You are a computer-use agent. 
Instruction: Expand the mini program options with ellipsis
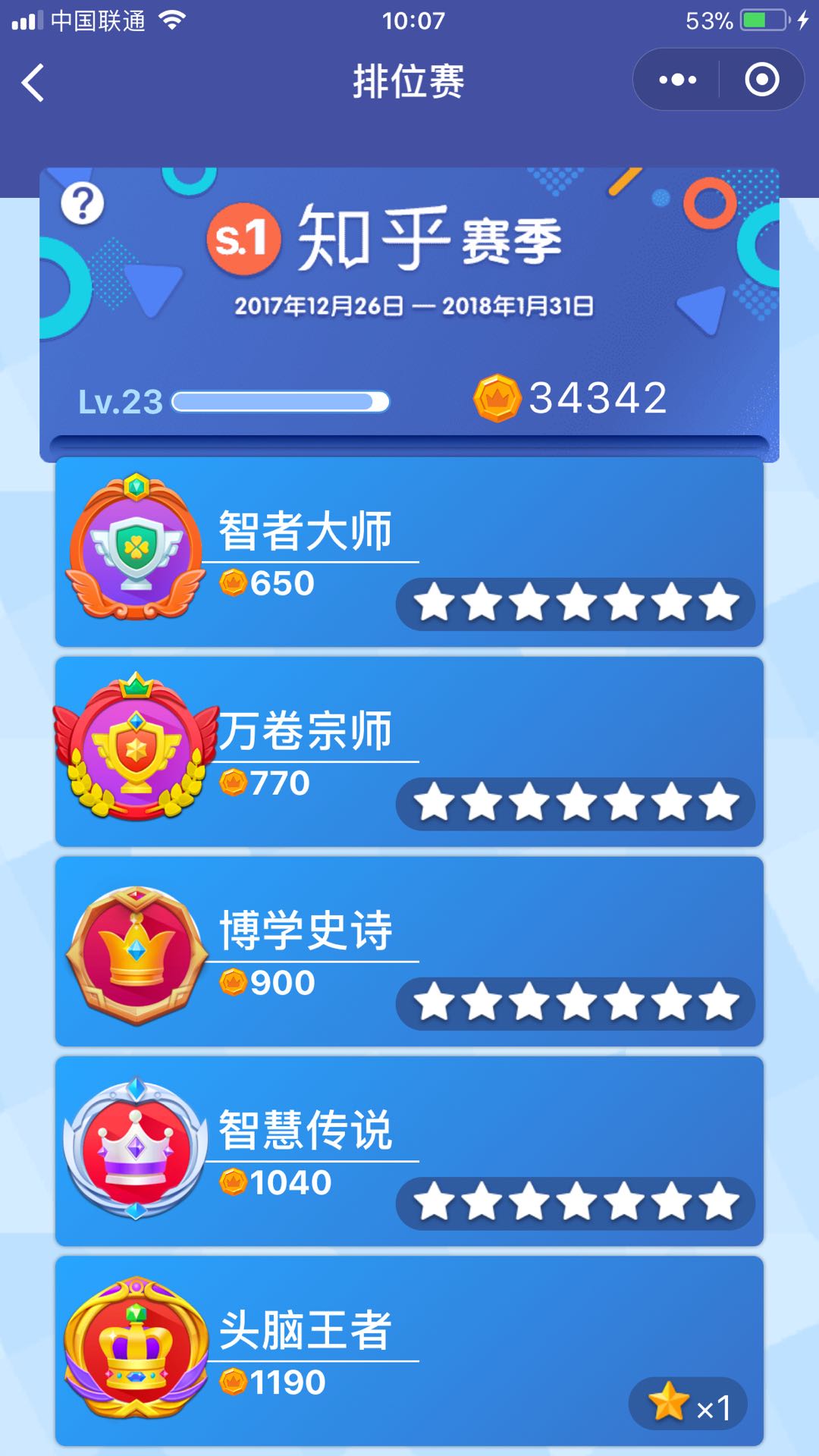[x=677, y=80]
